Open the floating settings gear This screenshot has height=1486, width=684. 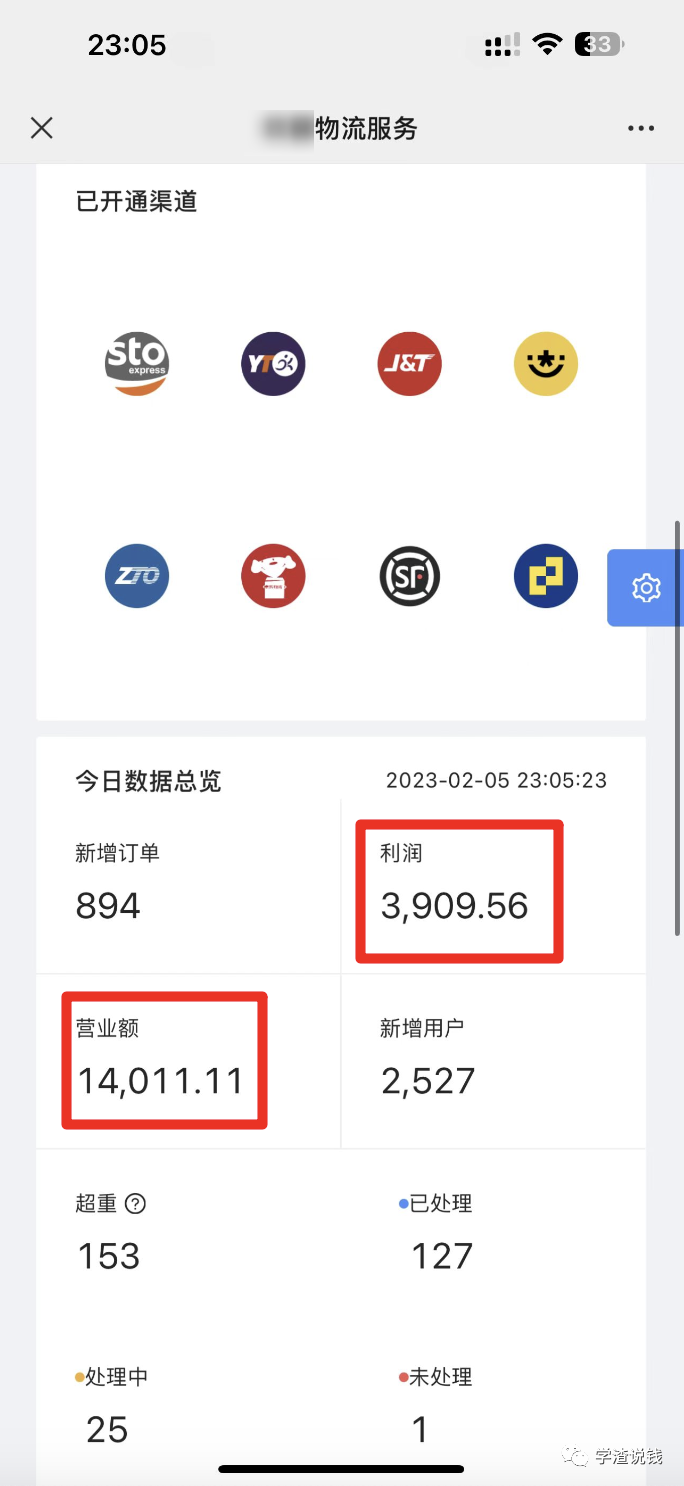(x=646, y=588)
